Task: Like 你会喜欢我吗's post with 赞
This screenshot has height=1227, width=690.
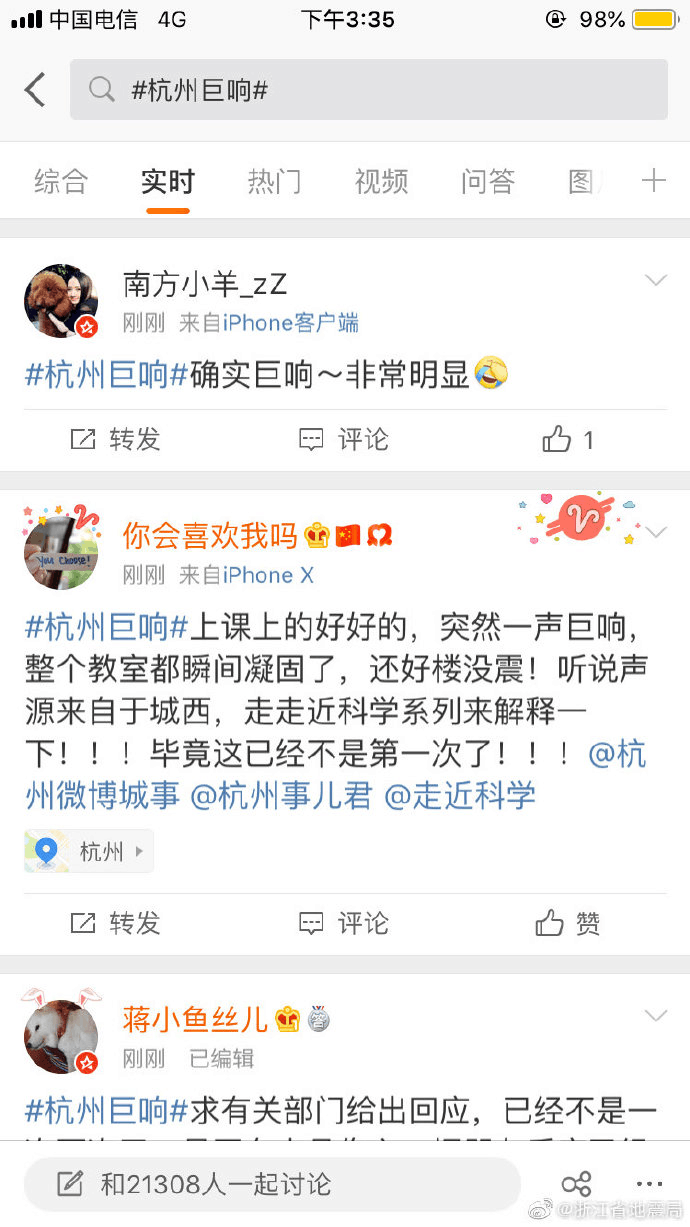Action: 567,923
